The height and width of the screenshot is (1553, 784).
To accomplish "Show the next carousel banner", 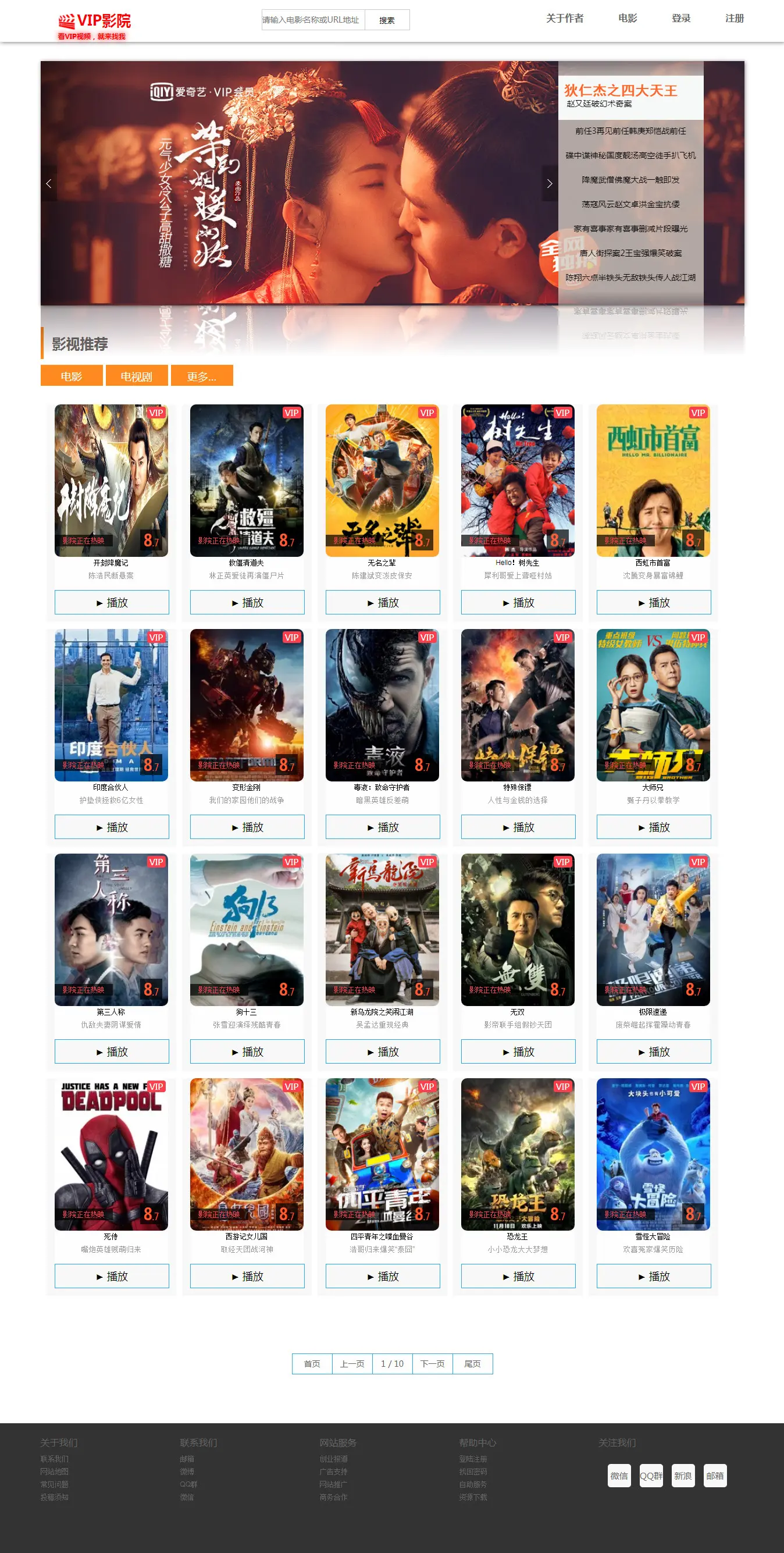I will 550,183.
